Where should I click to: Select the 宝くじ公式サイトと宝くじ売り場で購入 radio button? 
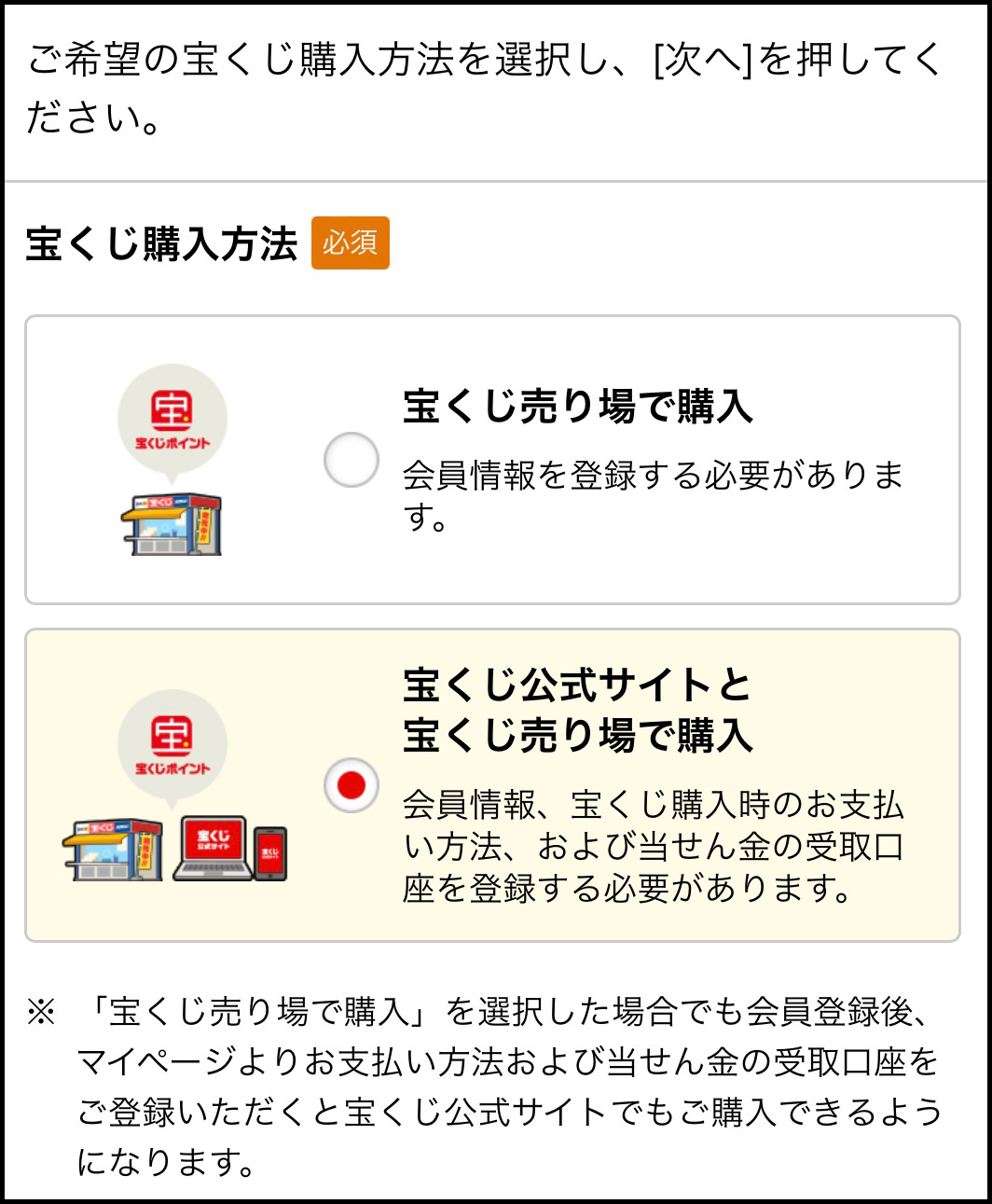[x=351, y=783]
